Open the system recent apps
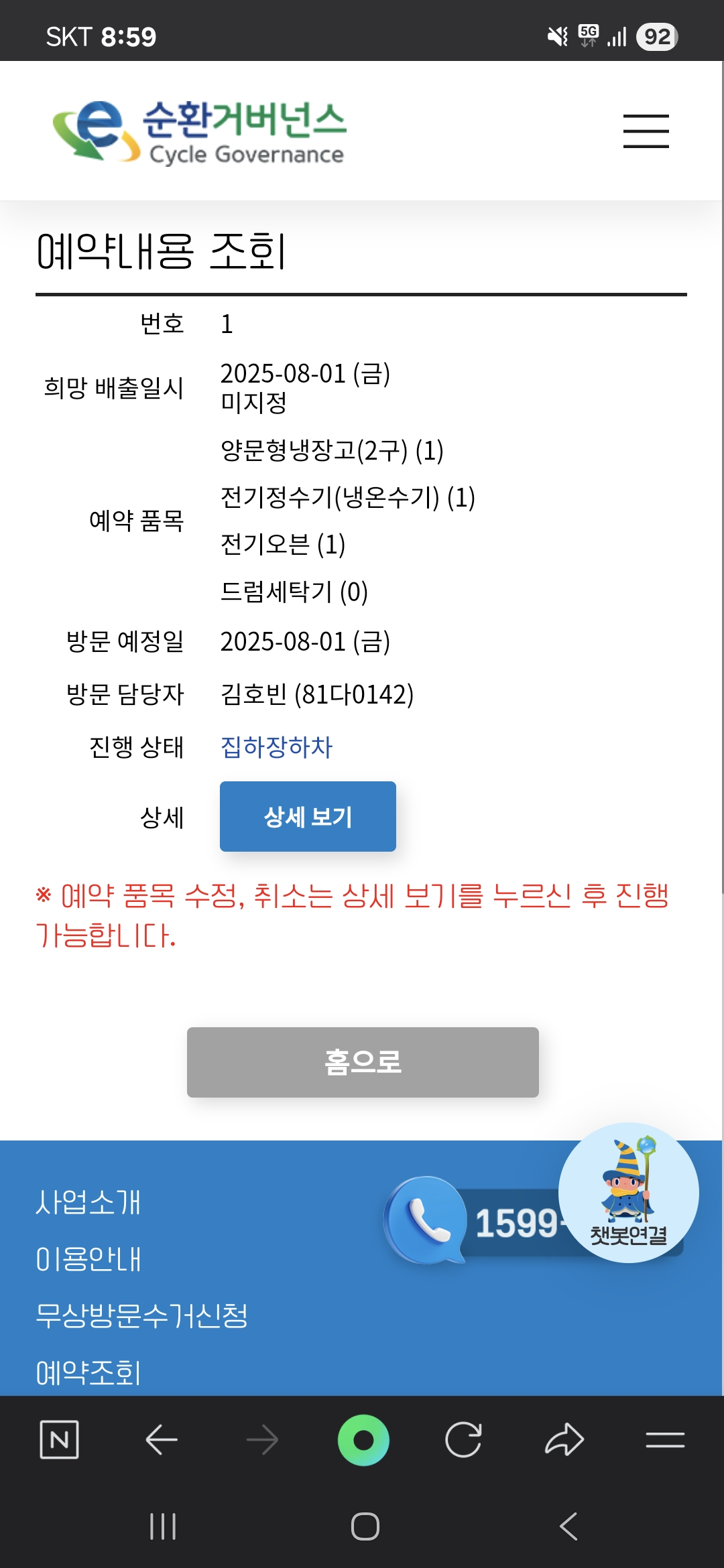The height and width of the screenshot is (1568, 724). coord(163,1526)
